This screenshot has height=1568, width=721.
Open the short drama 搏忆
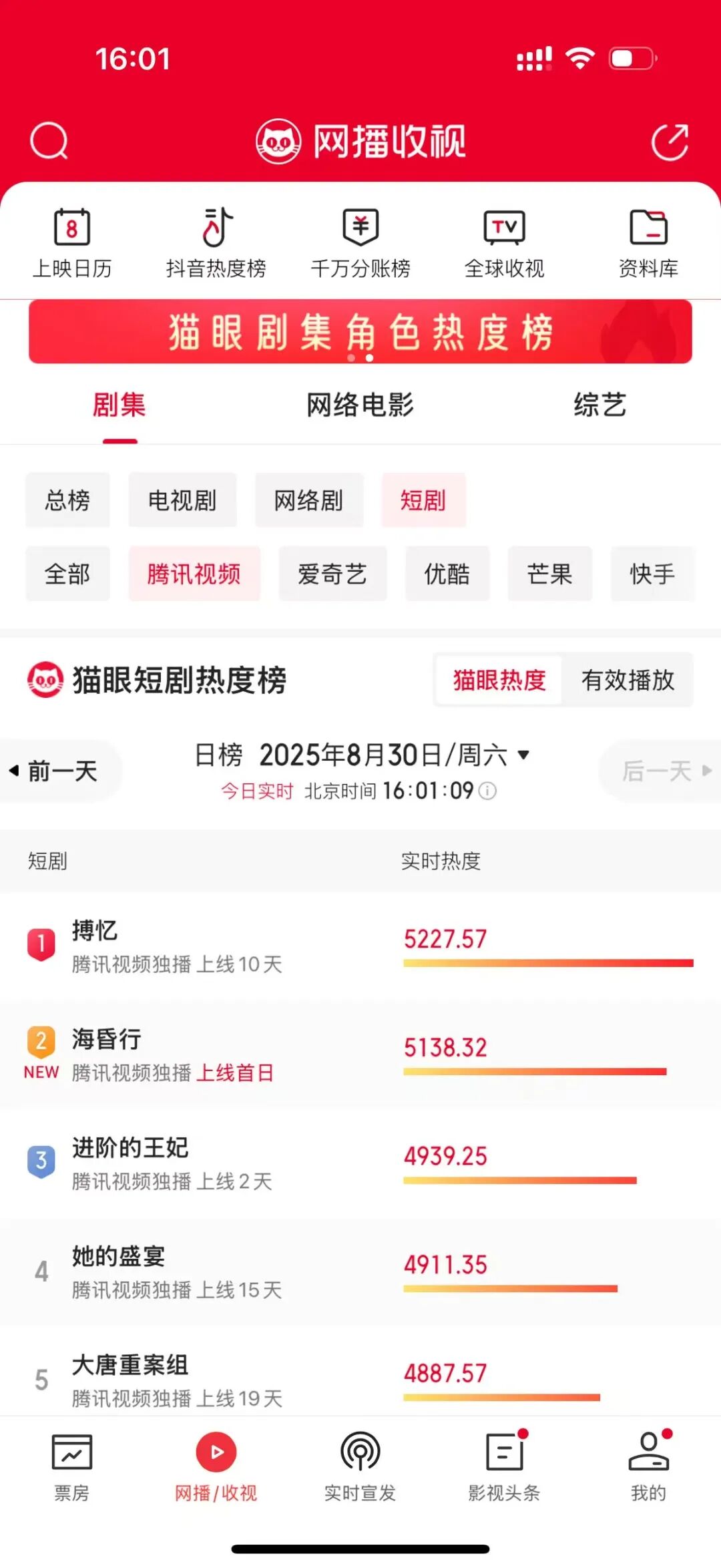point(360,946)
